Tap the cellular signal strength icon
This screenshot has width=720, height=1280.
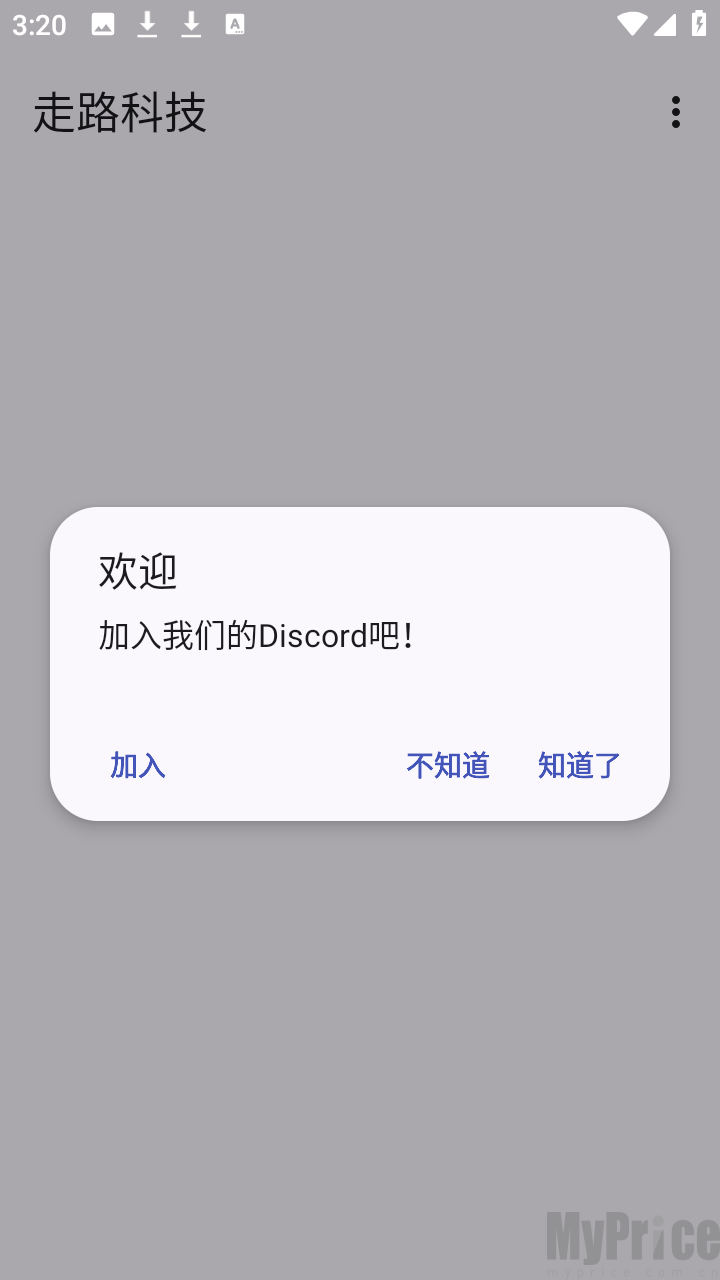point(666,25)
